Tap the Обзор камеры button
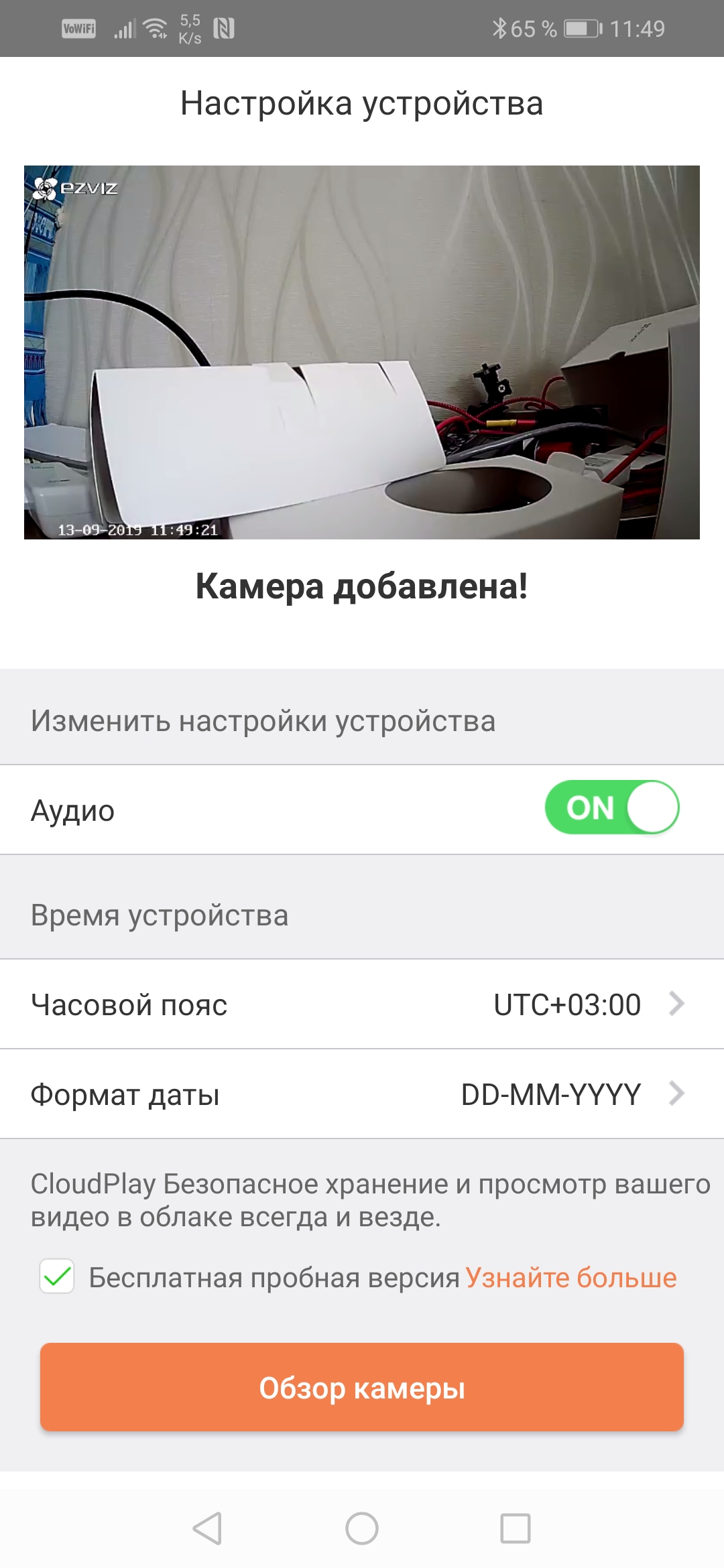The image size is (724, 1568). tap(362, 1388)
